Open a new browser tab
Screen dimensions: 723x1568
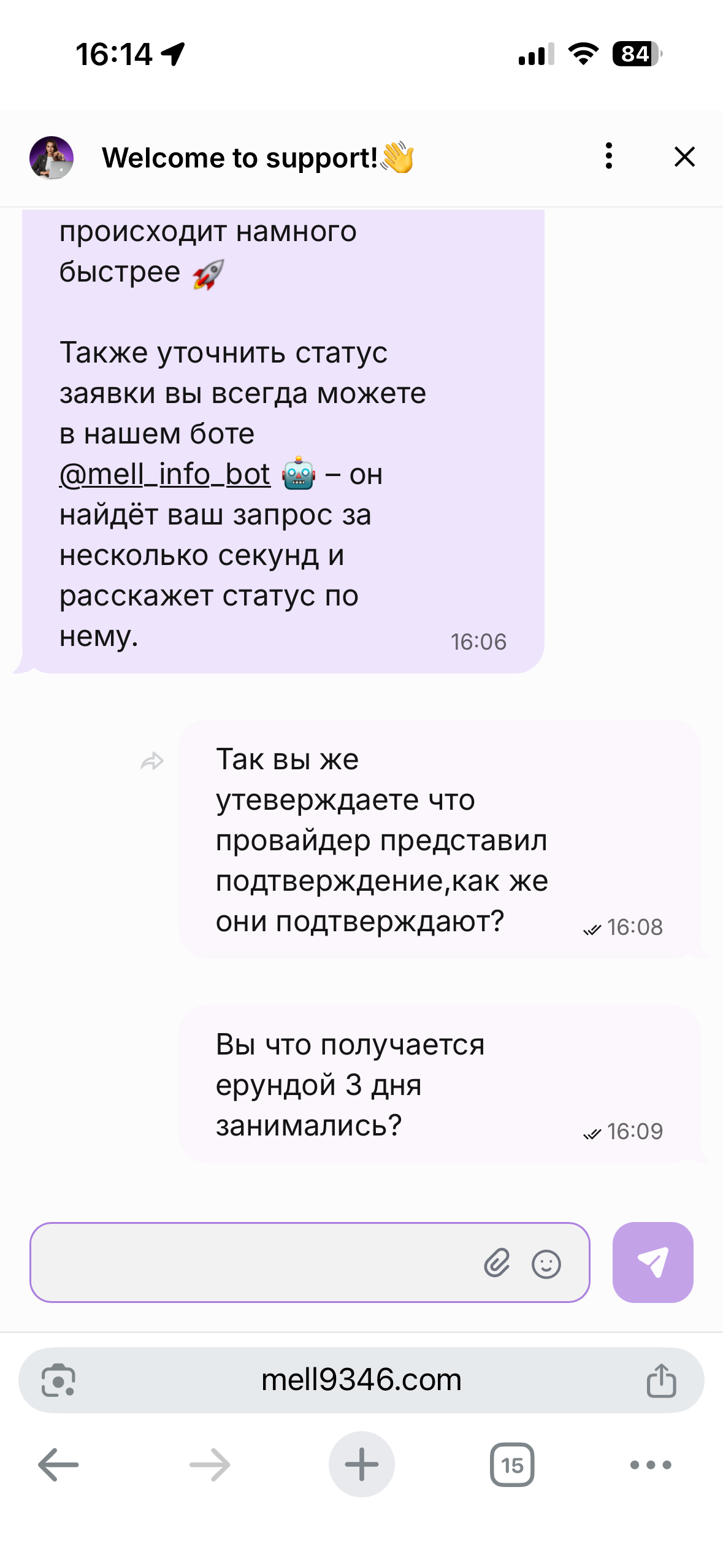click(x=361, y=1465)
